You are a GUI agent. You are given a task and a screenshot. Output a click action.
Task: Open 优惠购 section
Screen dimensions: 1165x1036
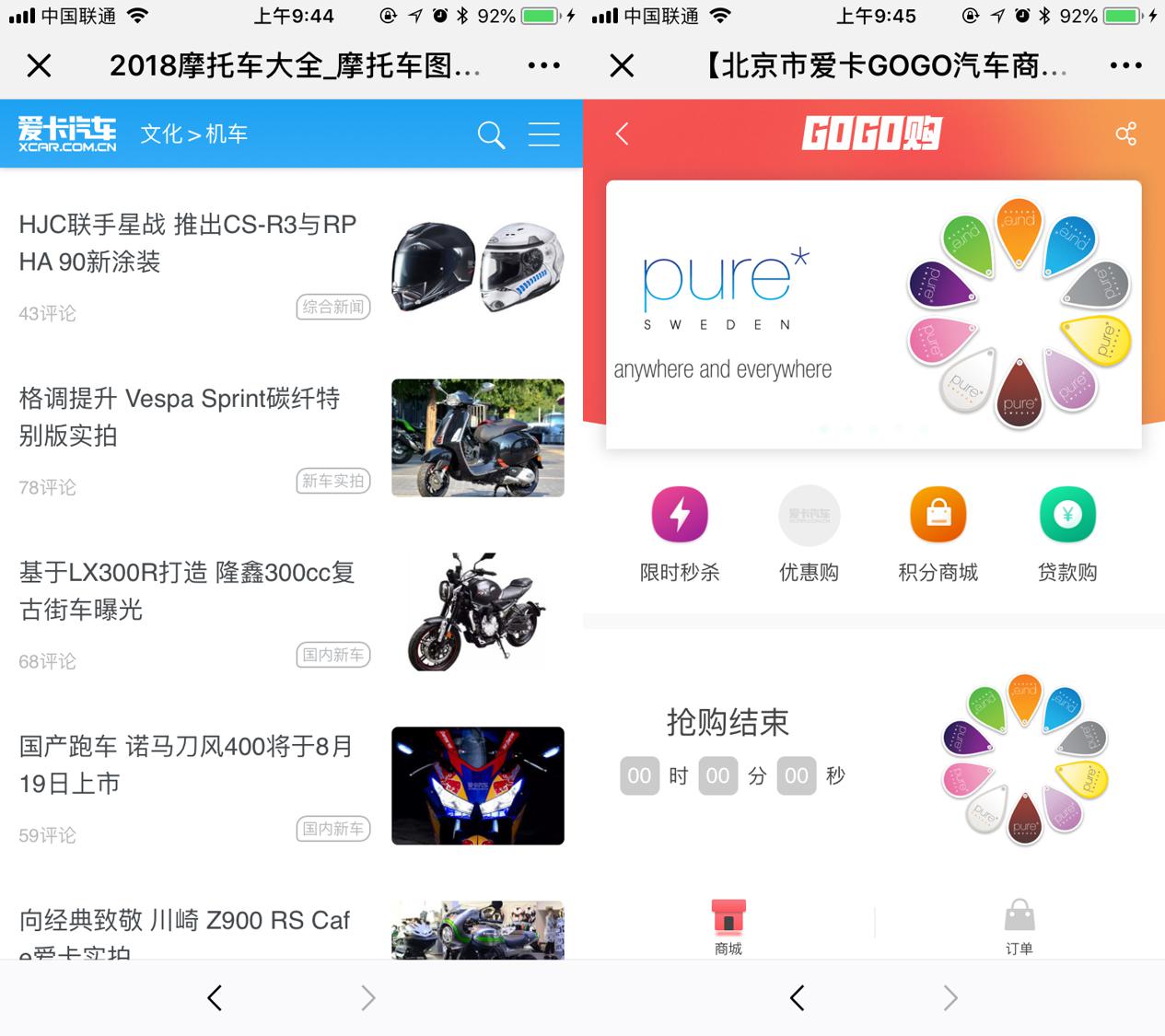click(809, 534)
